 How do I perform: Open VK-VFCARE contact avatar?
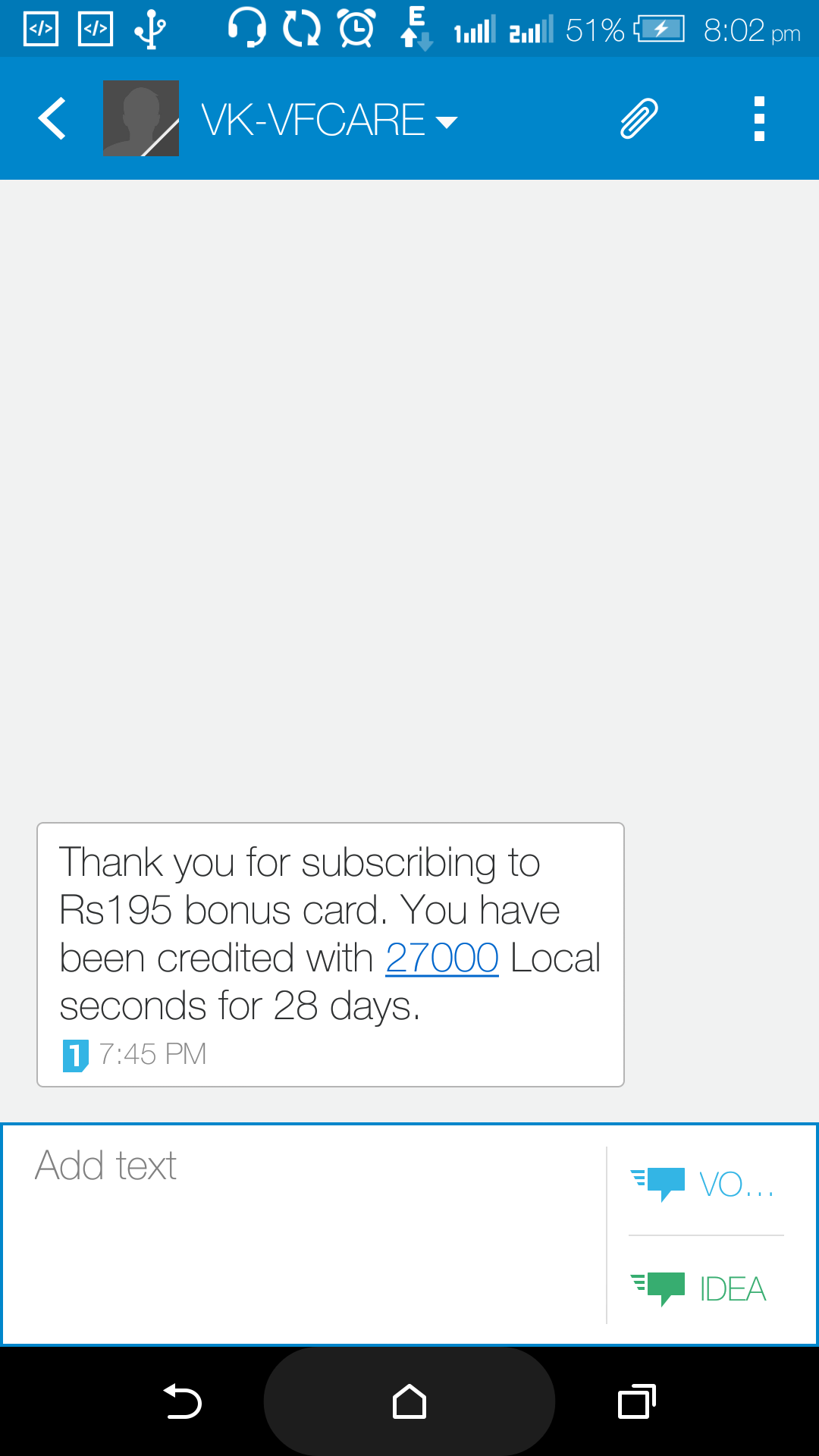141,119
